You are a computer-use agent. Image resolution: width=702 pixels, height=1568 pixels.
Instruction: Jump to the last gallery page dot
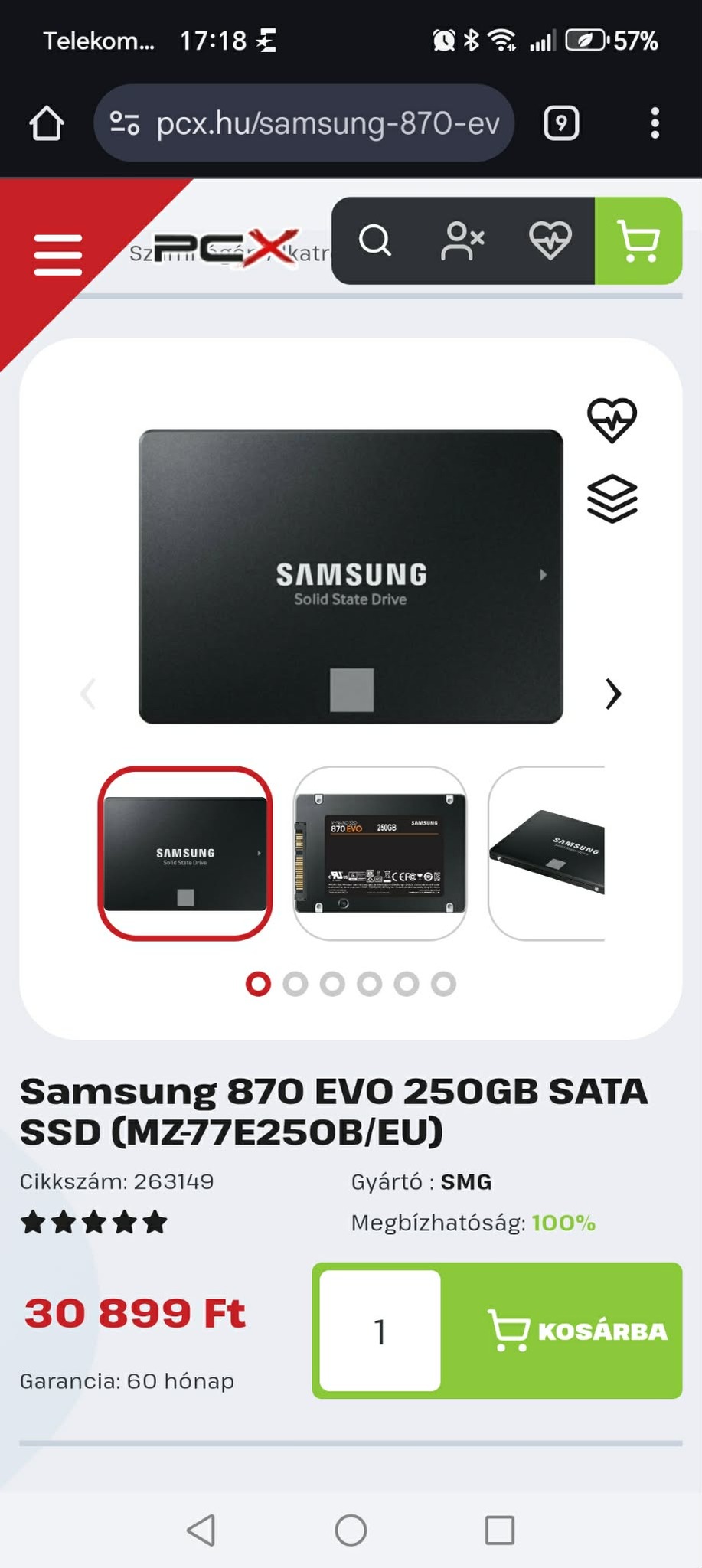(x=443, y=984)
